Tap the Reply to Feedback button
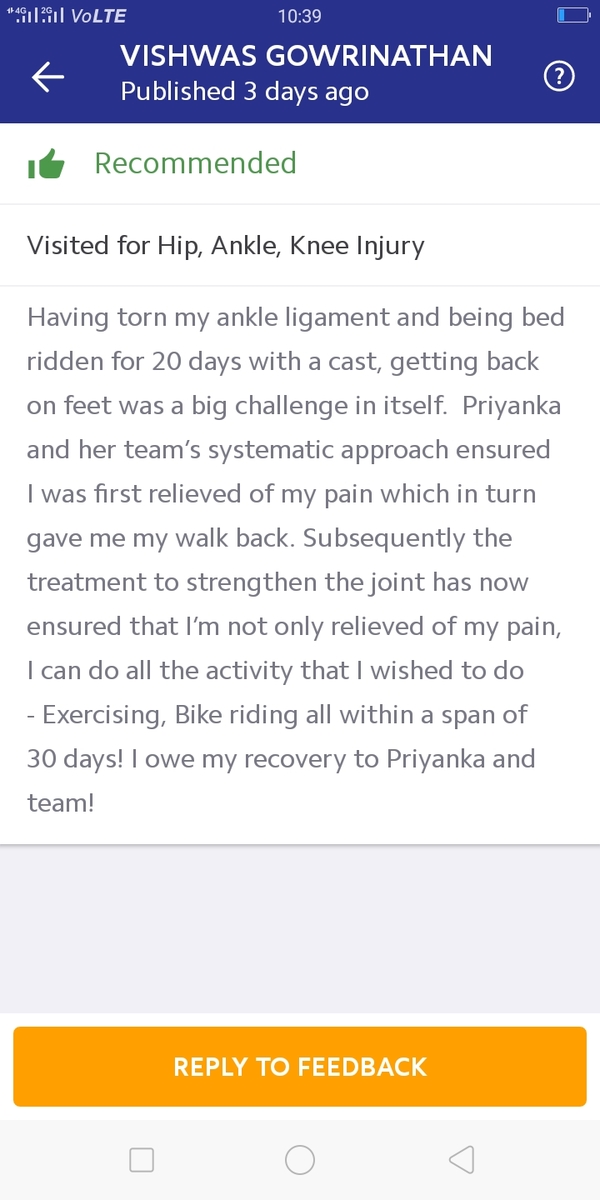This screenshot has width=600, height=1200. pyautogui.click(x=300, y=1066)
